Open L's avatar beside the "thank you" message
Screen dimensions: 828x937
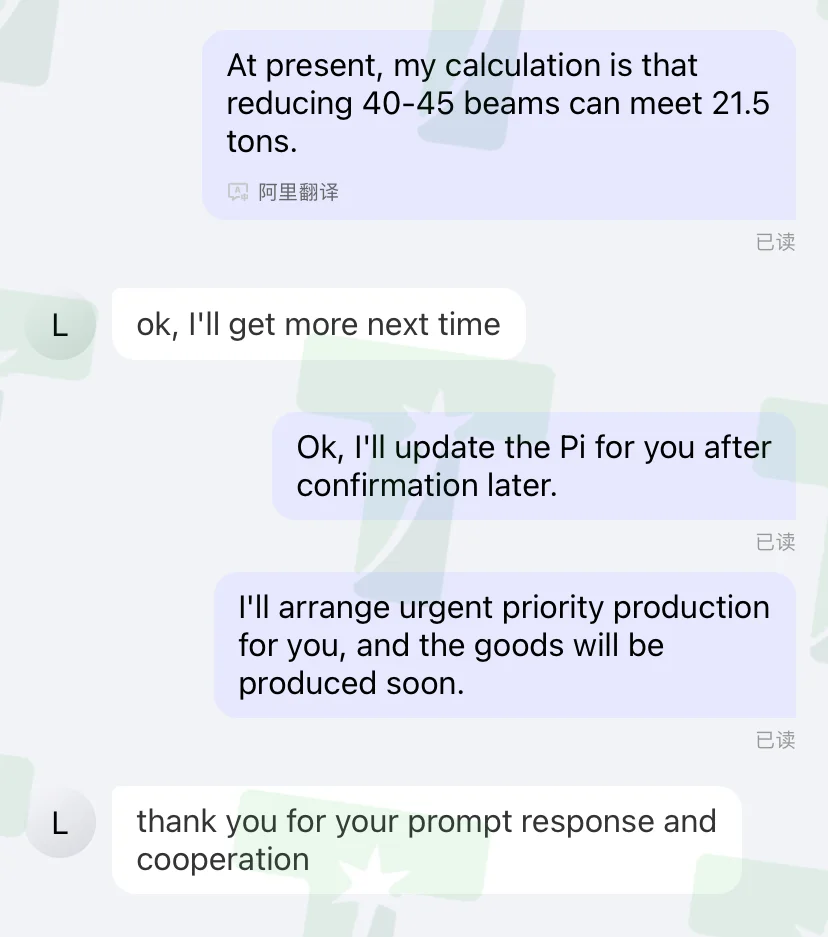(x=60, y=823)
